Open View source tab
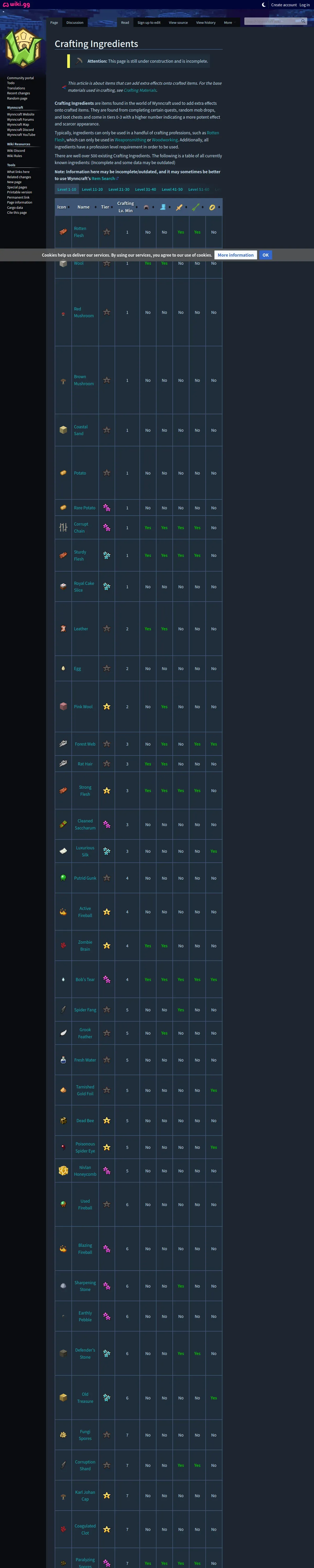The width and height of the screenshot is (314, 1568). [x=178, y=22]
